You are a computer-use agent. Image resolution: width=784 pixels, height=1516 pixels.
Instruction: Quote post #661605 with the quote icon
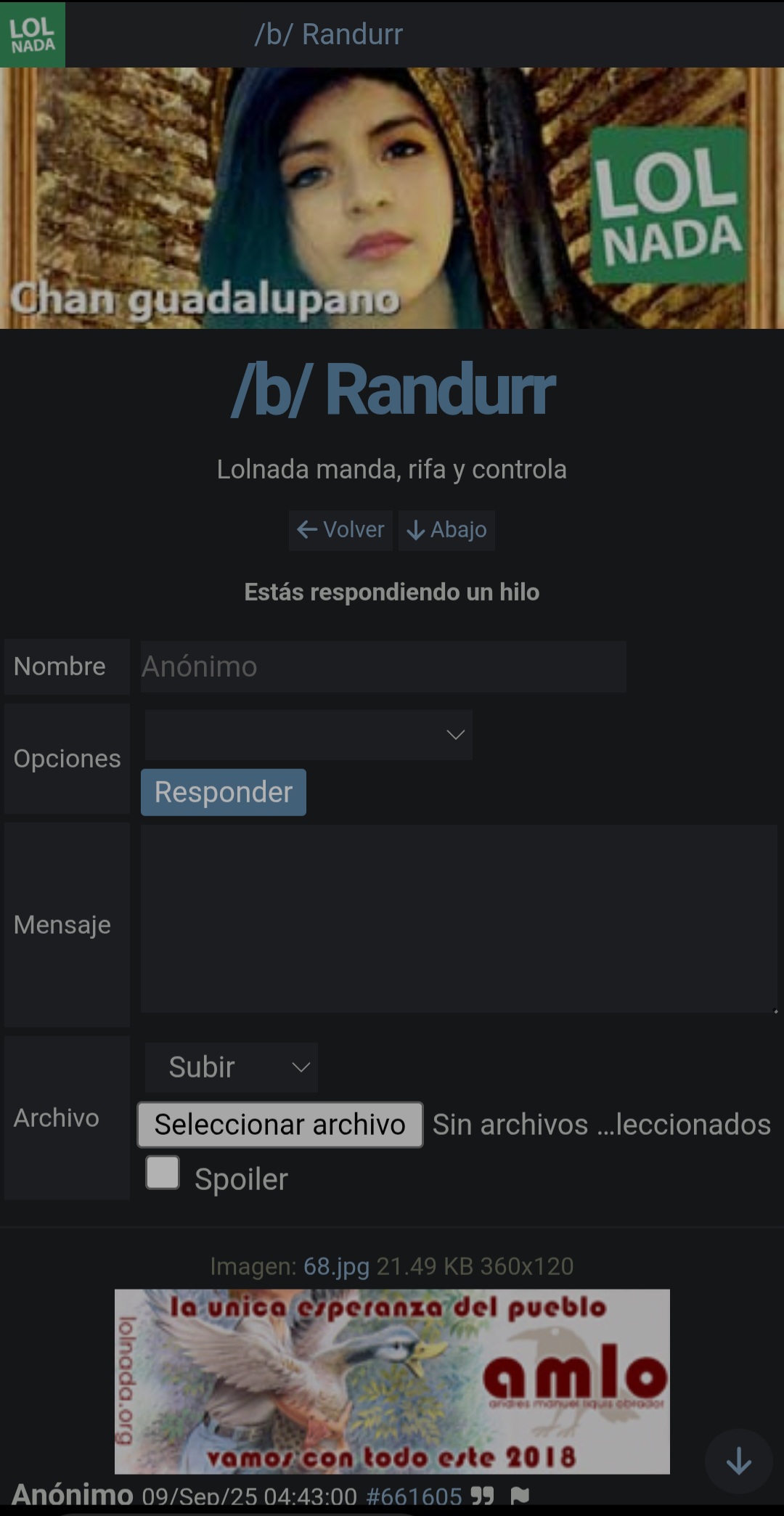[482, 1496]
